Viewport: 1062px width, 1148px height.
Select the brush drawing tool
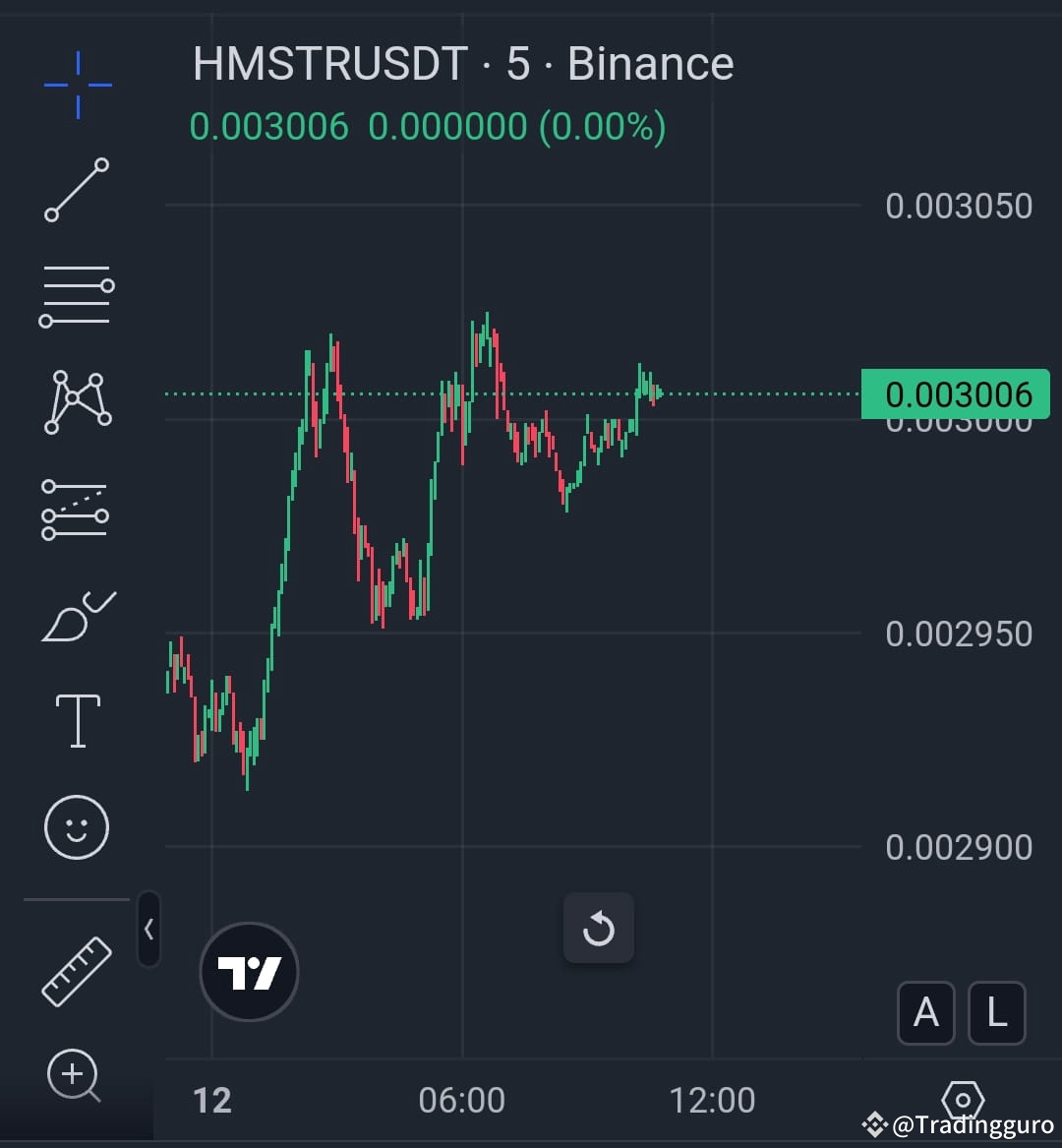click(x=76, y=616)
